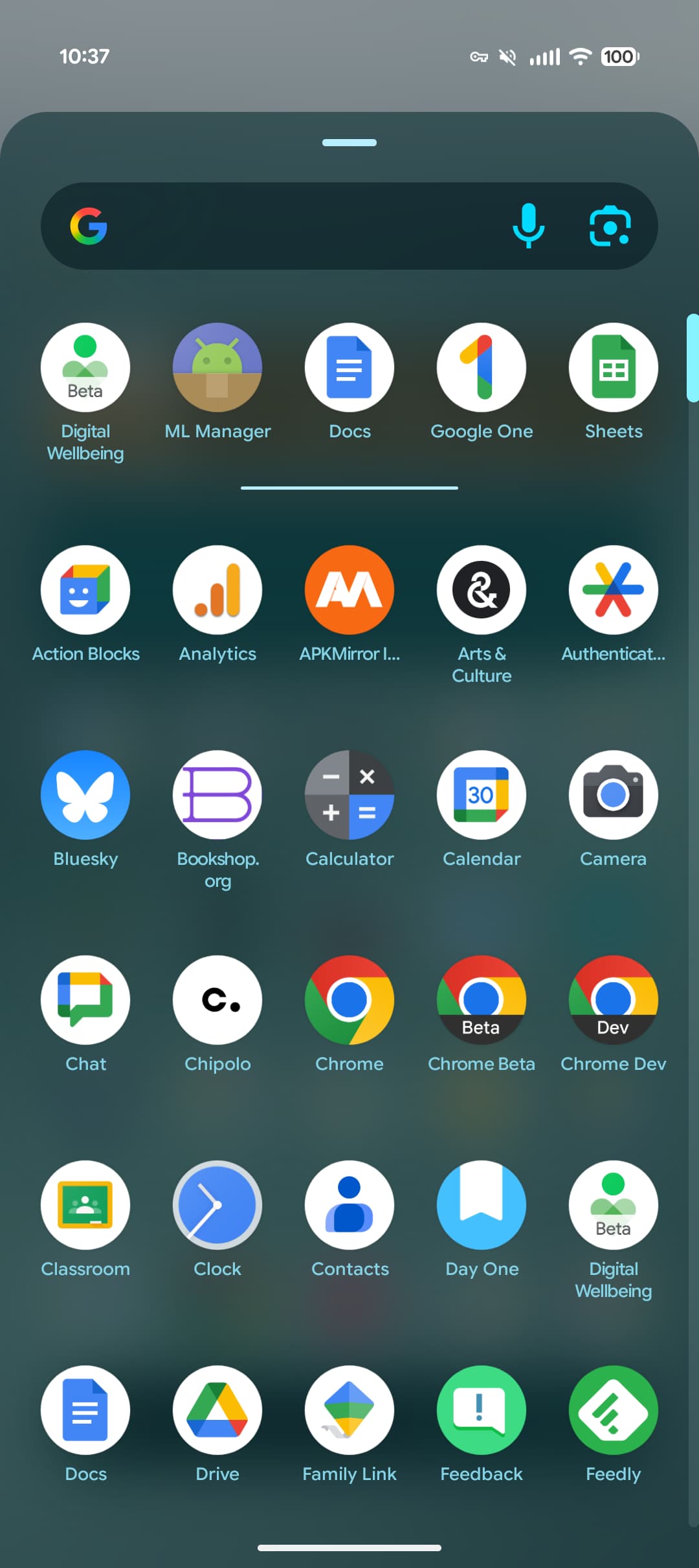The width and height of the screenshot is (699, 1568).
Task: Open the Calculator app
Action: pos(349,795)
